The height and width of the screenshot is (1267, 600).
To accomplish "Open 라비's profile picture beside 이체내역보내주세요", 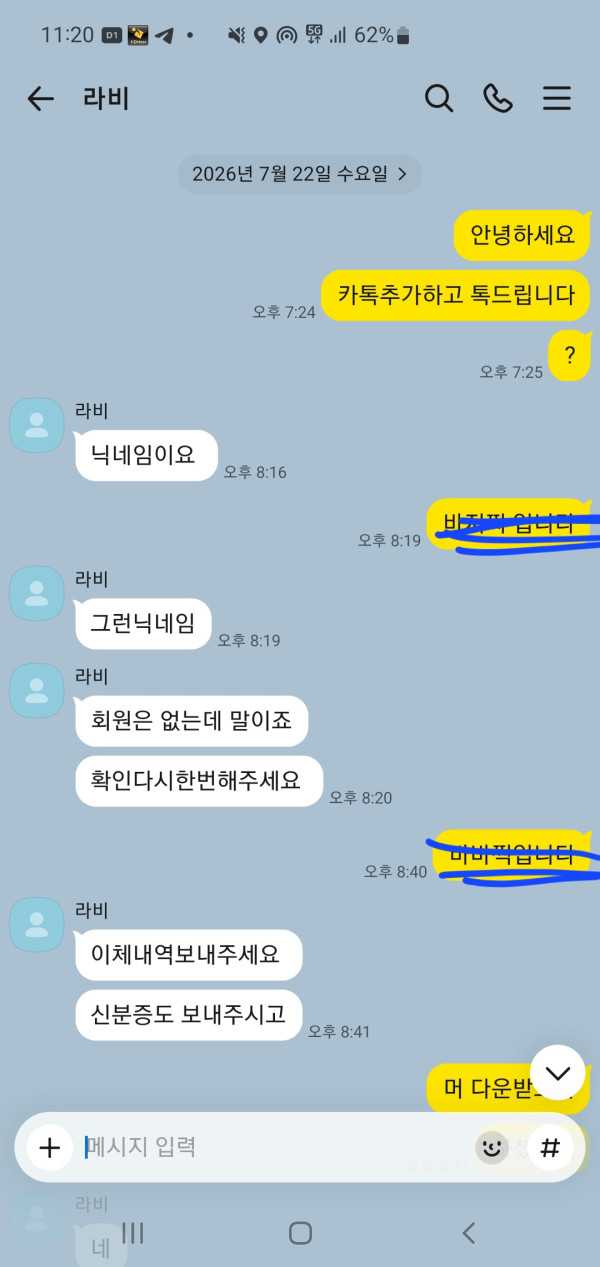I will click(x=37, y=924).
